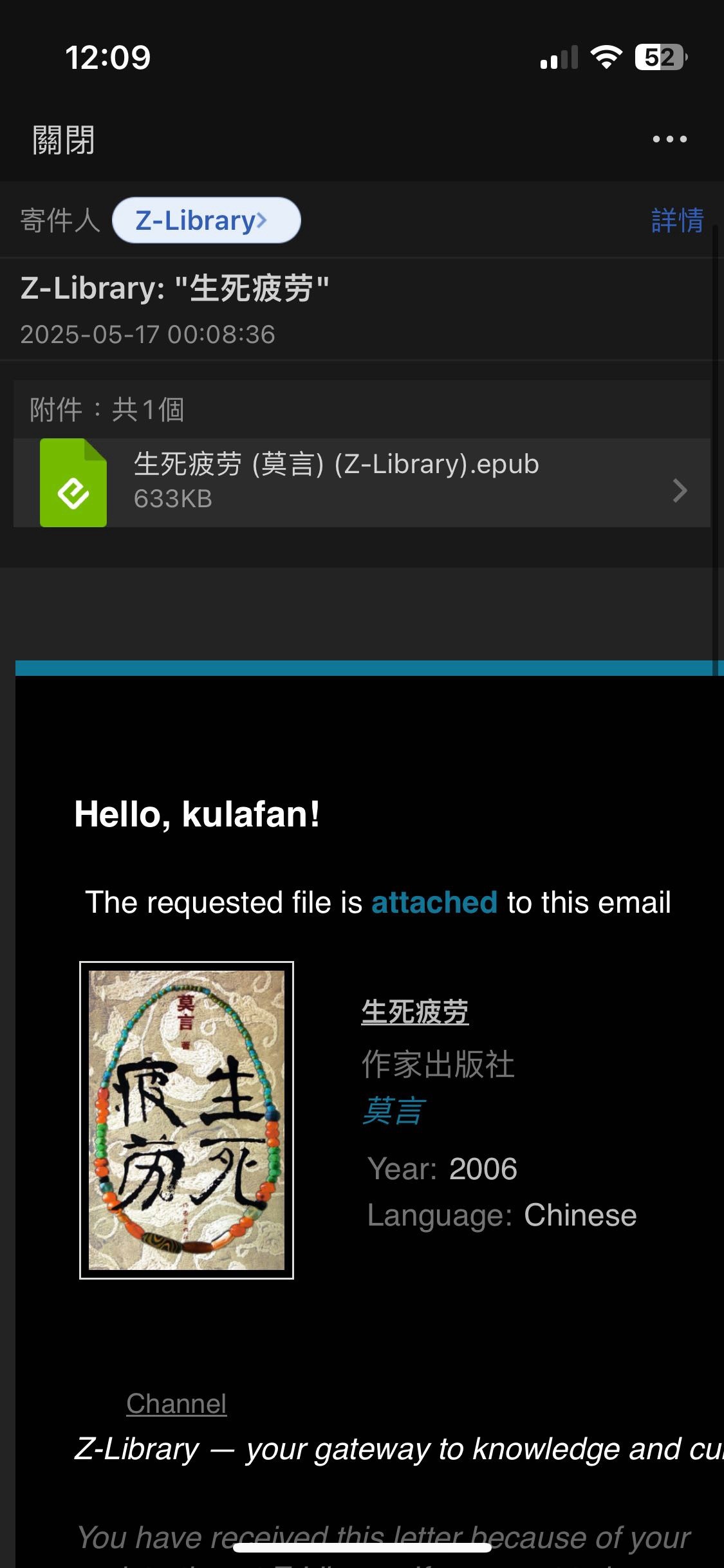Show email details via 詳情
Screen dimensions: 724x1568
(x=677, y=220)
